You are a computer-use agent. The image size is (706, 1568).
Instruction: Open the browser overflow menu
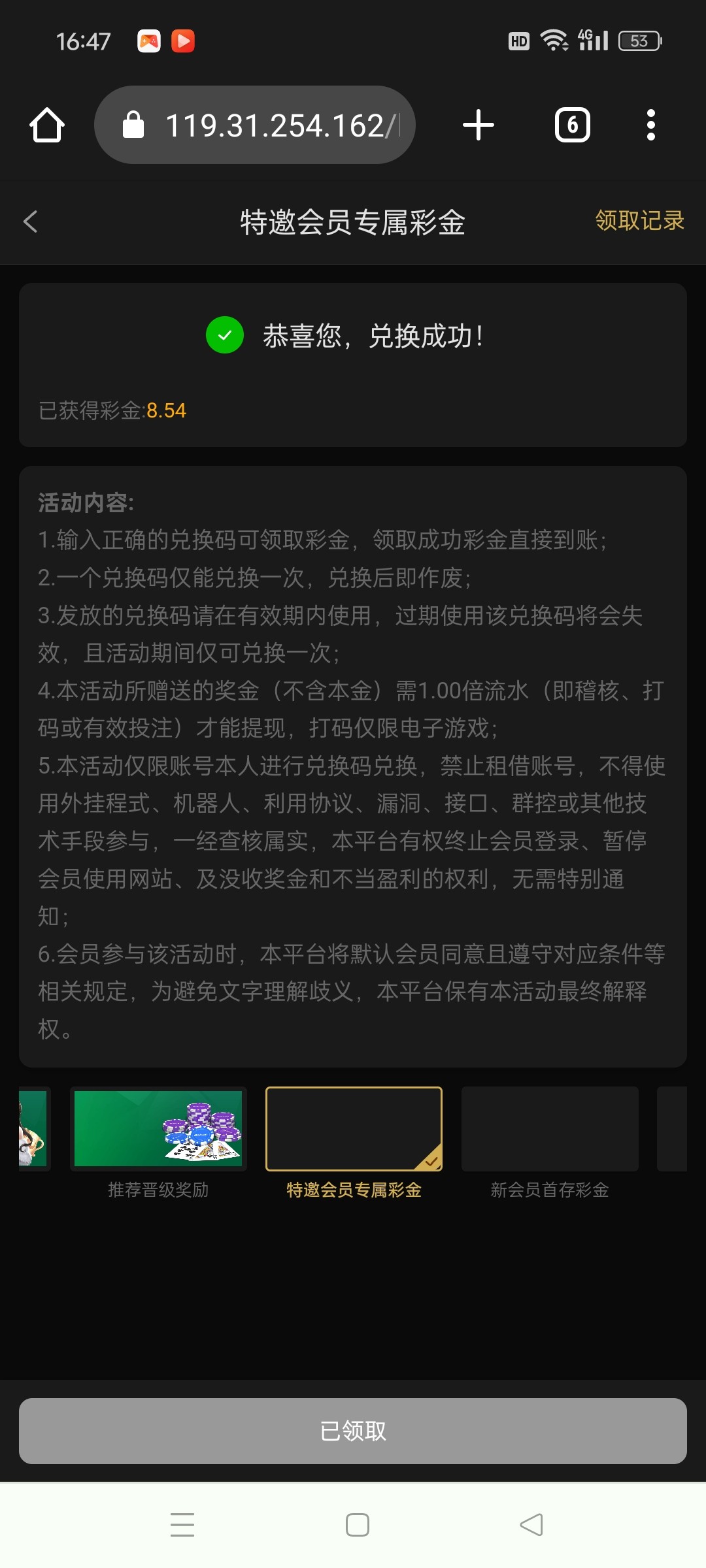pos(650,125)
